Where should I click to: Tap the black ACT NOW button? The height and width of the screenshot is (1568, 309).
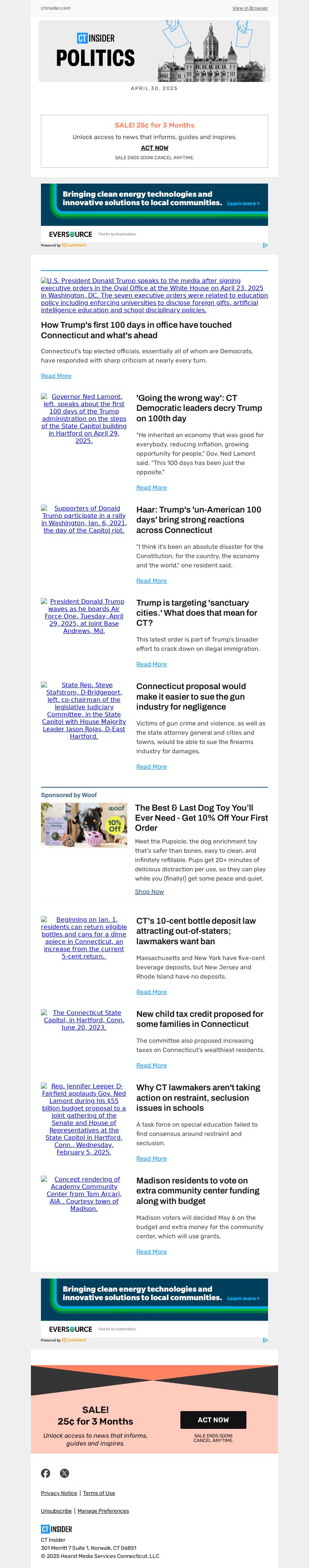(x=213, y=1420)
